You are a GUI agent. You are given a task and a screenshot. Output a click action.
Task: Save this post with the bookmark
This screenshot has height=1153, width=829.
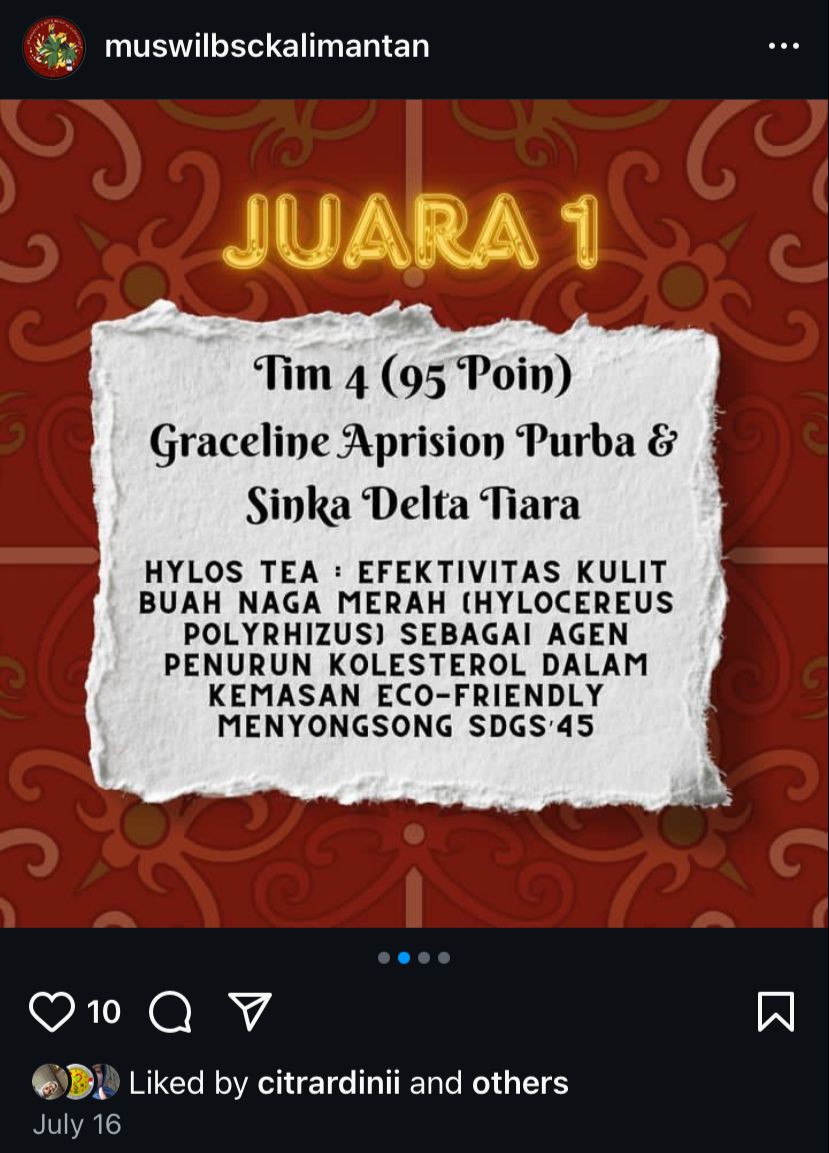pos(776,1012)
